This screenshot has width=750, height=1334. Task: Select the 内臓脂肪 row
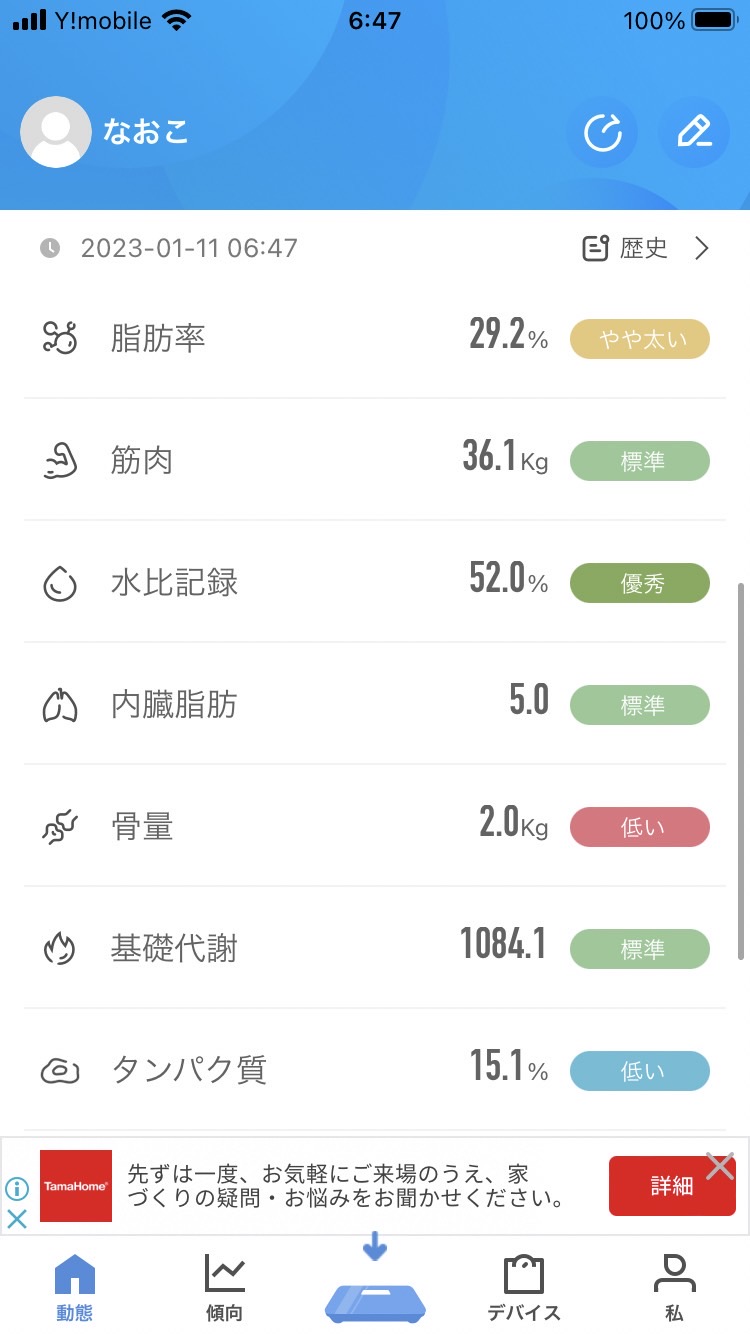coord(375,704)
